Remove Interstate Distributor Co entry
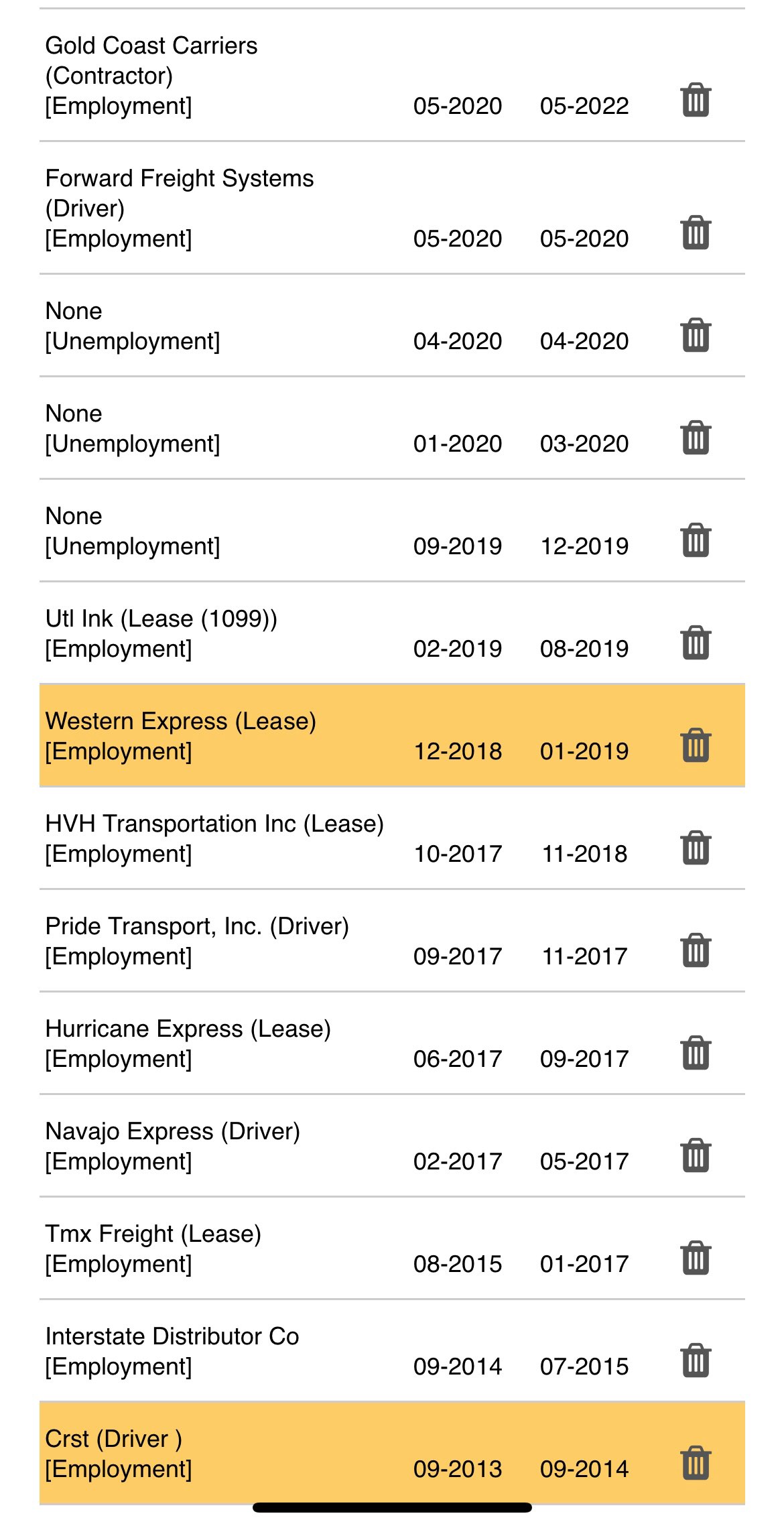 click(696, 1360)
